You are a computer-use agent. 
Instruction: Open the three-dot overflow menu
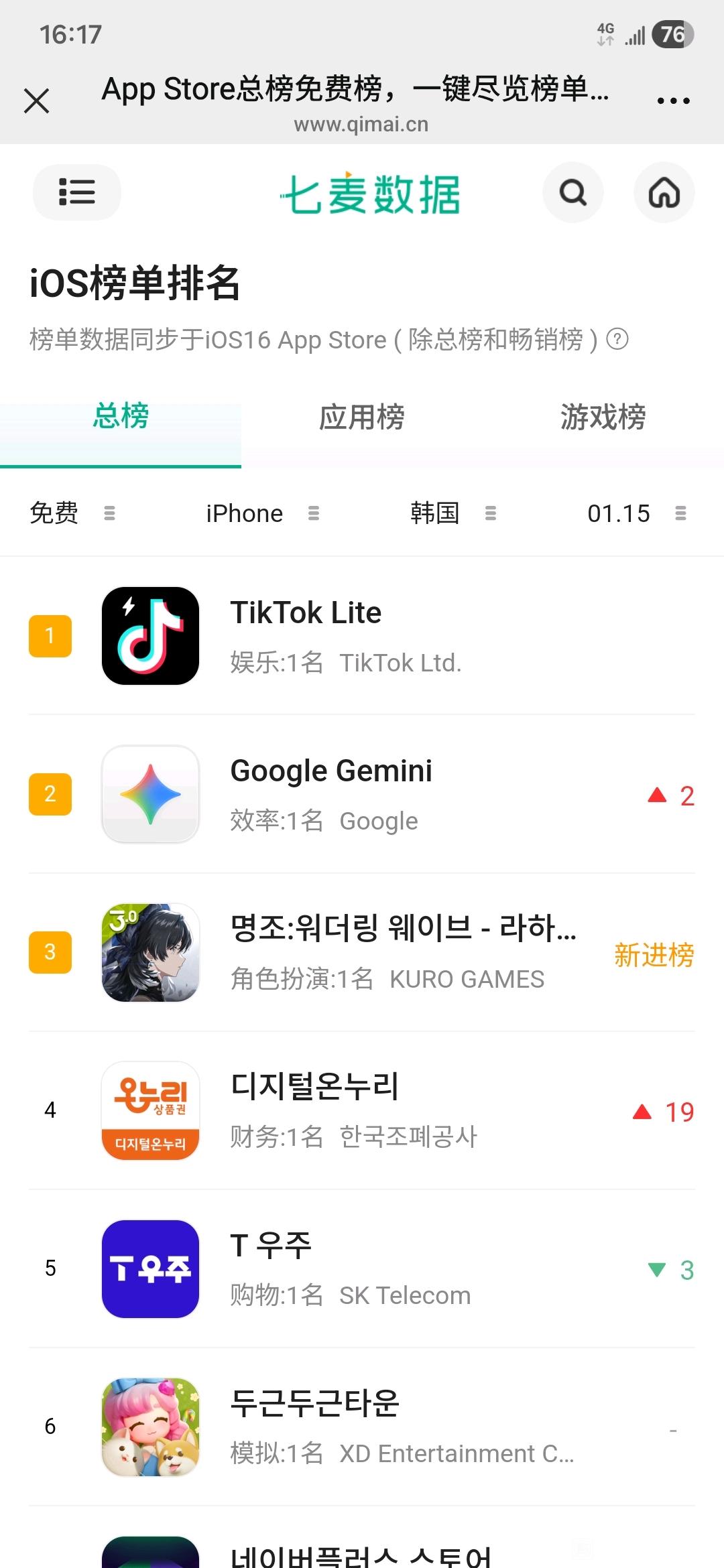point(673,101)
